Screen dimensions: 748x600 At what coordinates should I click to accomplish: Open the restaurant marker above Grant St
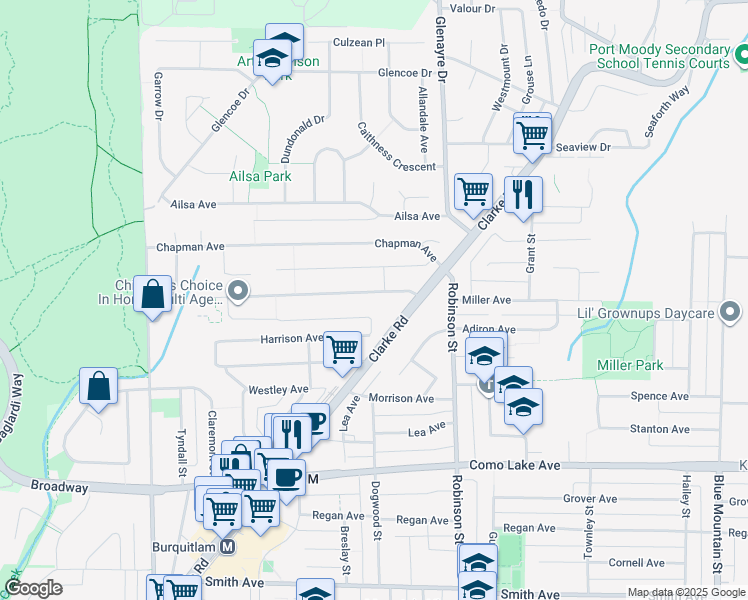(523, 195)
